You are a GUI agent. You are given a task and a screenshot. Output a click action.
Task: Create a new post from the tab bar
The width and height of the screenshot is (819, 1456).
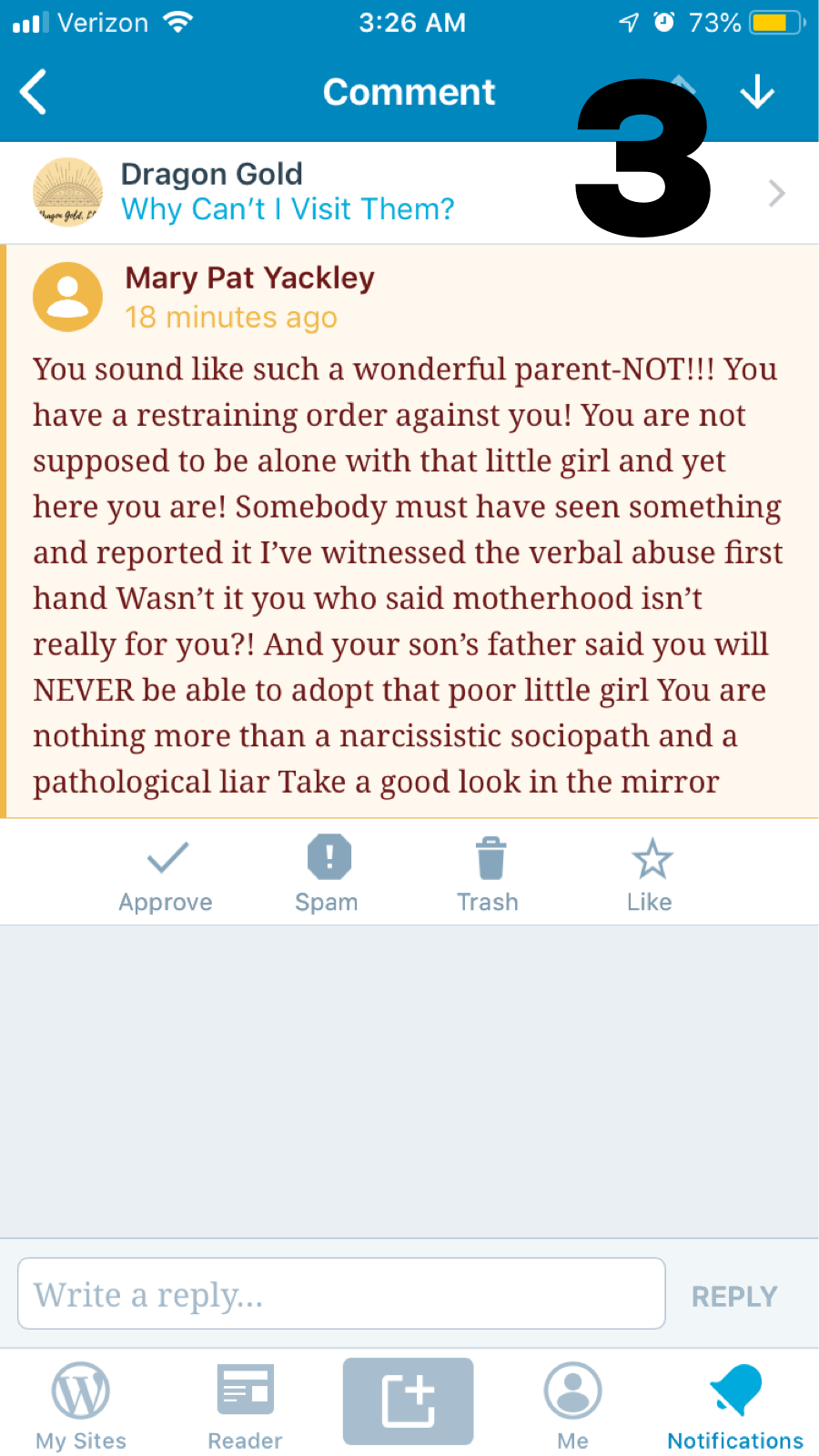coord(408,1401)
